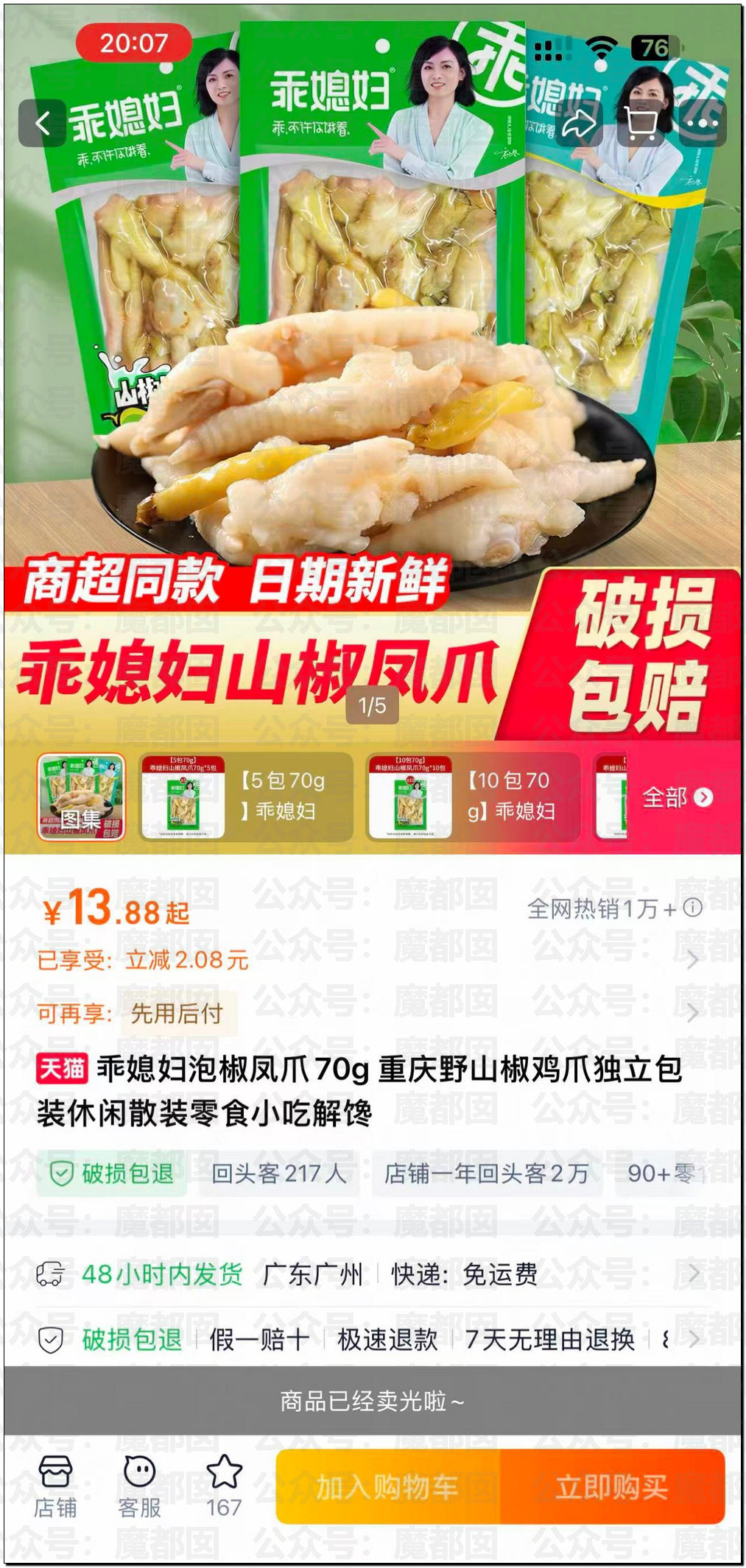Screen dimensions: 746x1568
Task: Tap 立即购买 to buy now
Action: tap(612, 1487)
